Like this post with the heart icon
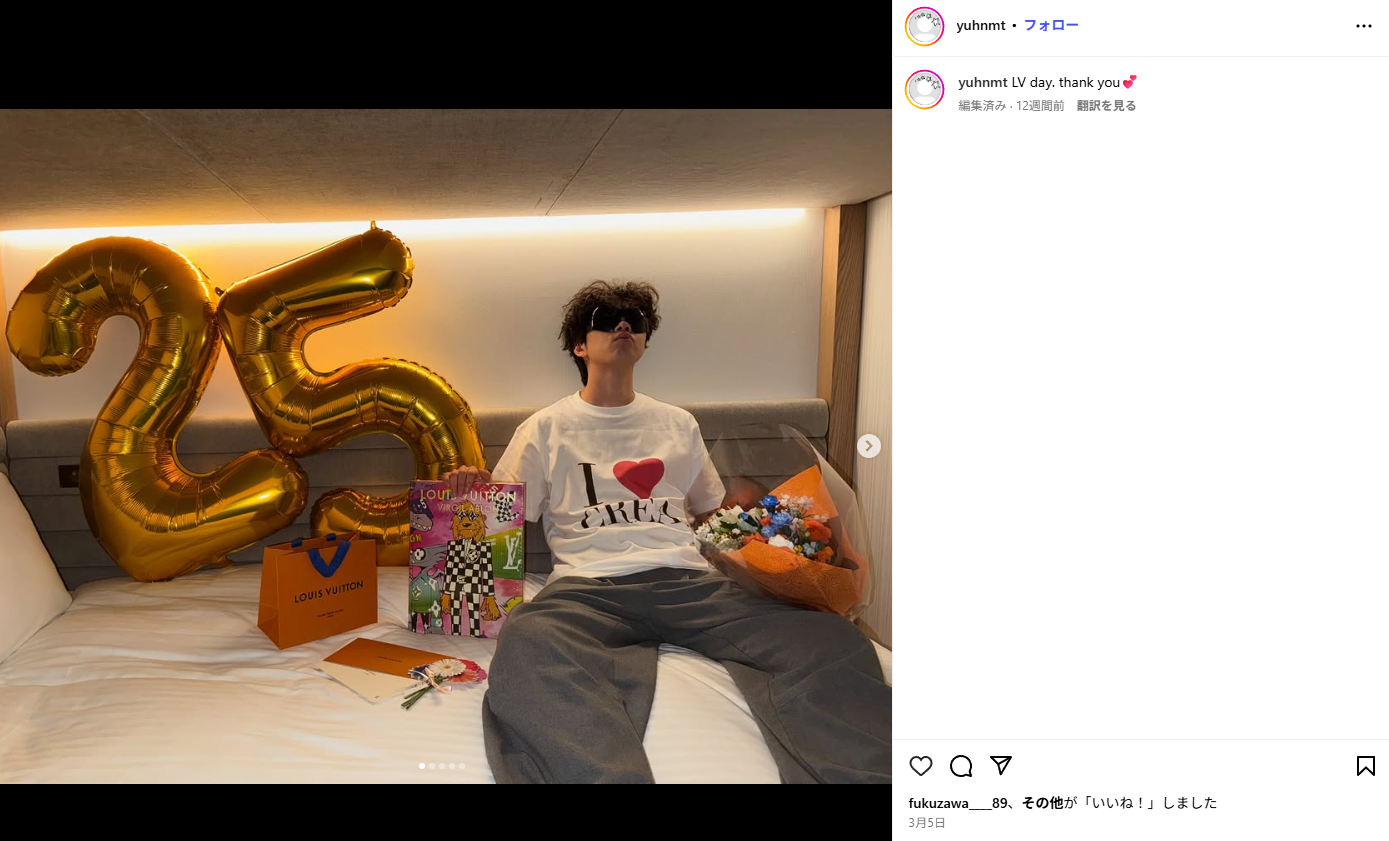Image resolution: width=1389 pixels, height=841 pixels. coord(921,766)
